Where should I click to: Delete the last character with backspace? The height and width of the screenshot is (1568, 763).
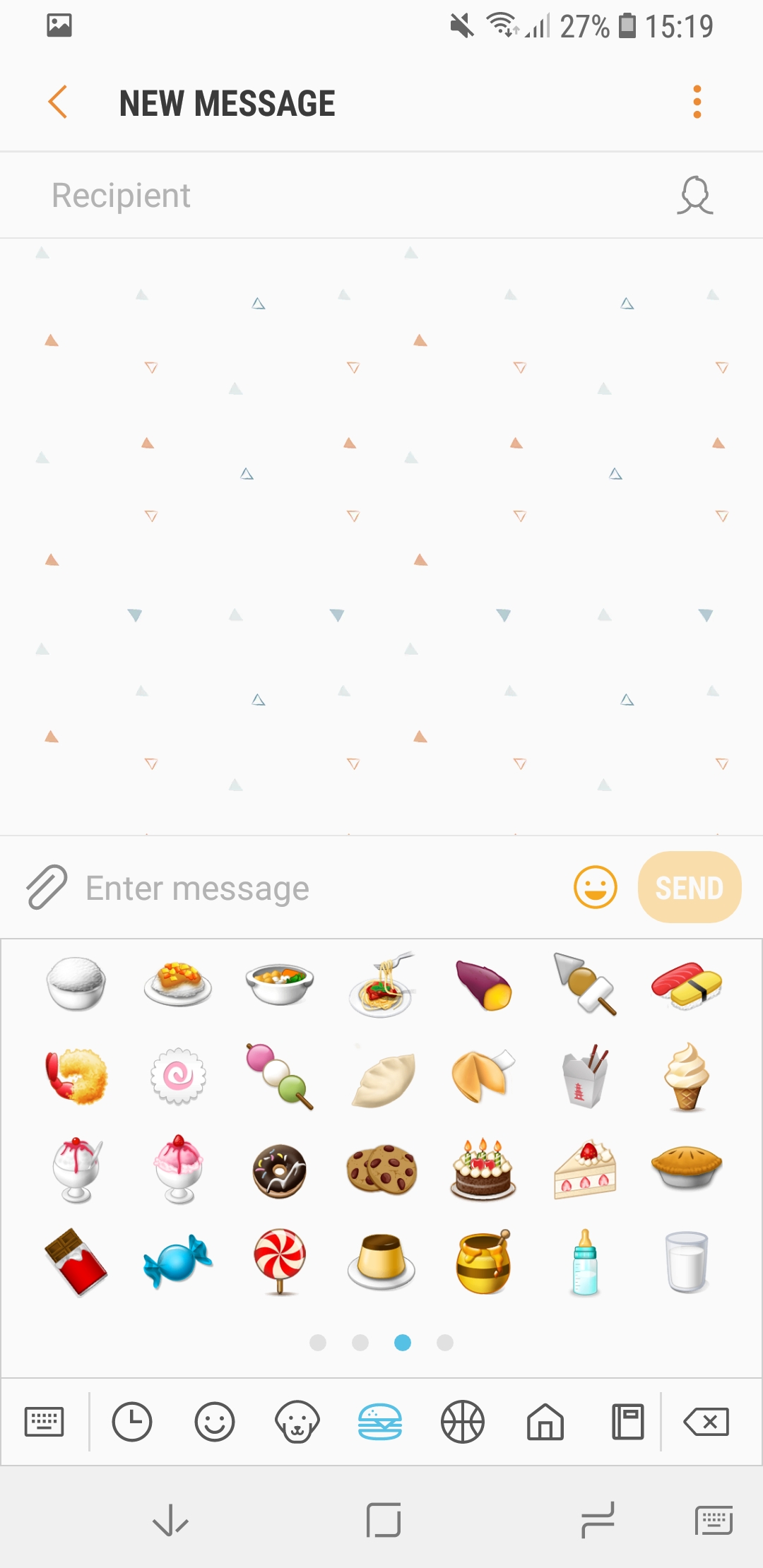tap(706, 1421)
